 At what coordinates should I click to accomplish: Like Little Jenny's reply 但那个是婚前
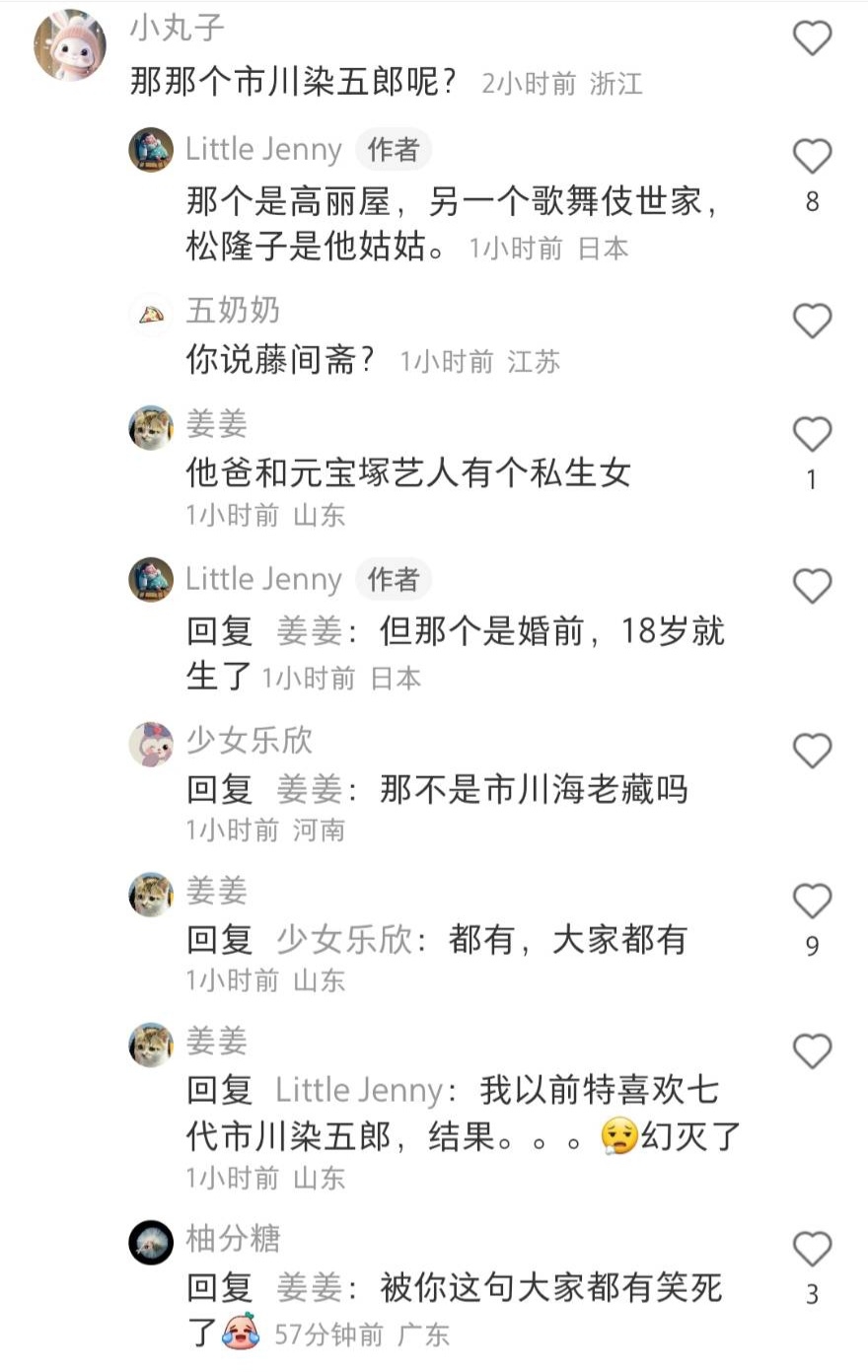[x=813, y=587]
